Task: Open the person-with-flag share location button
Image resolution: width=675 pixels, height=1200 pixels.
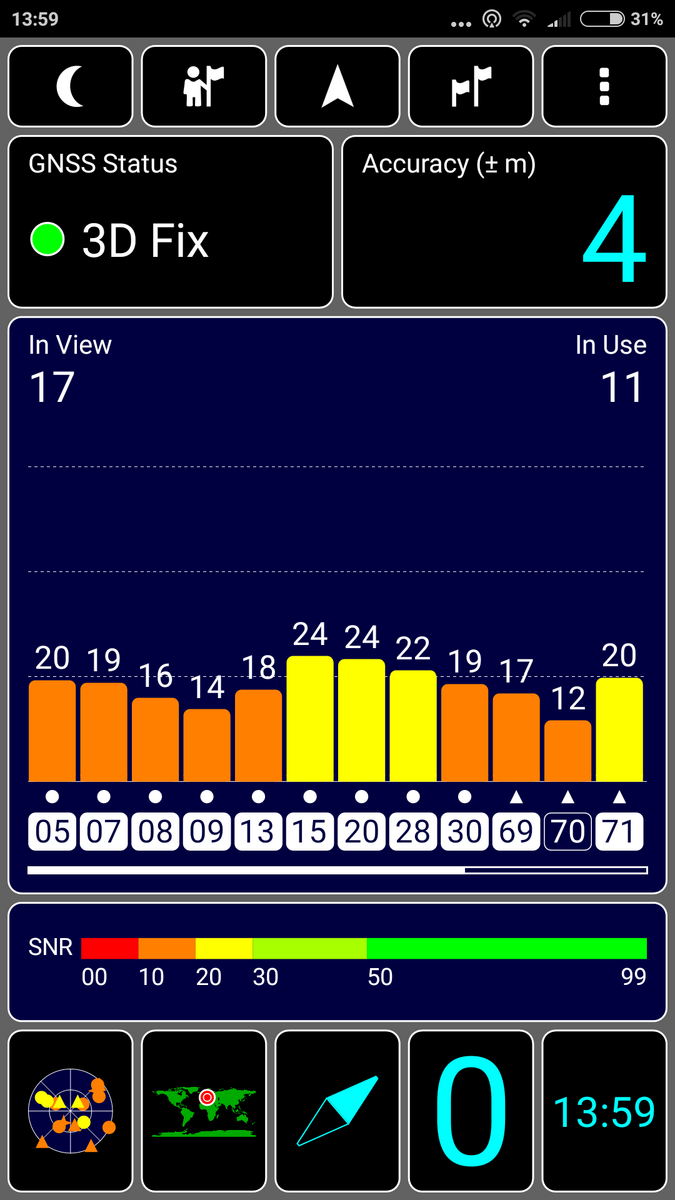Action: coord(204,87)
